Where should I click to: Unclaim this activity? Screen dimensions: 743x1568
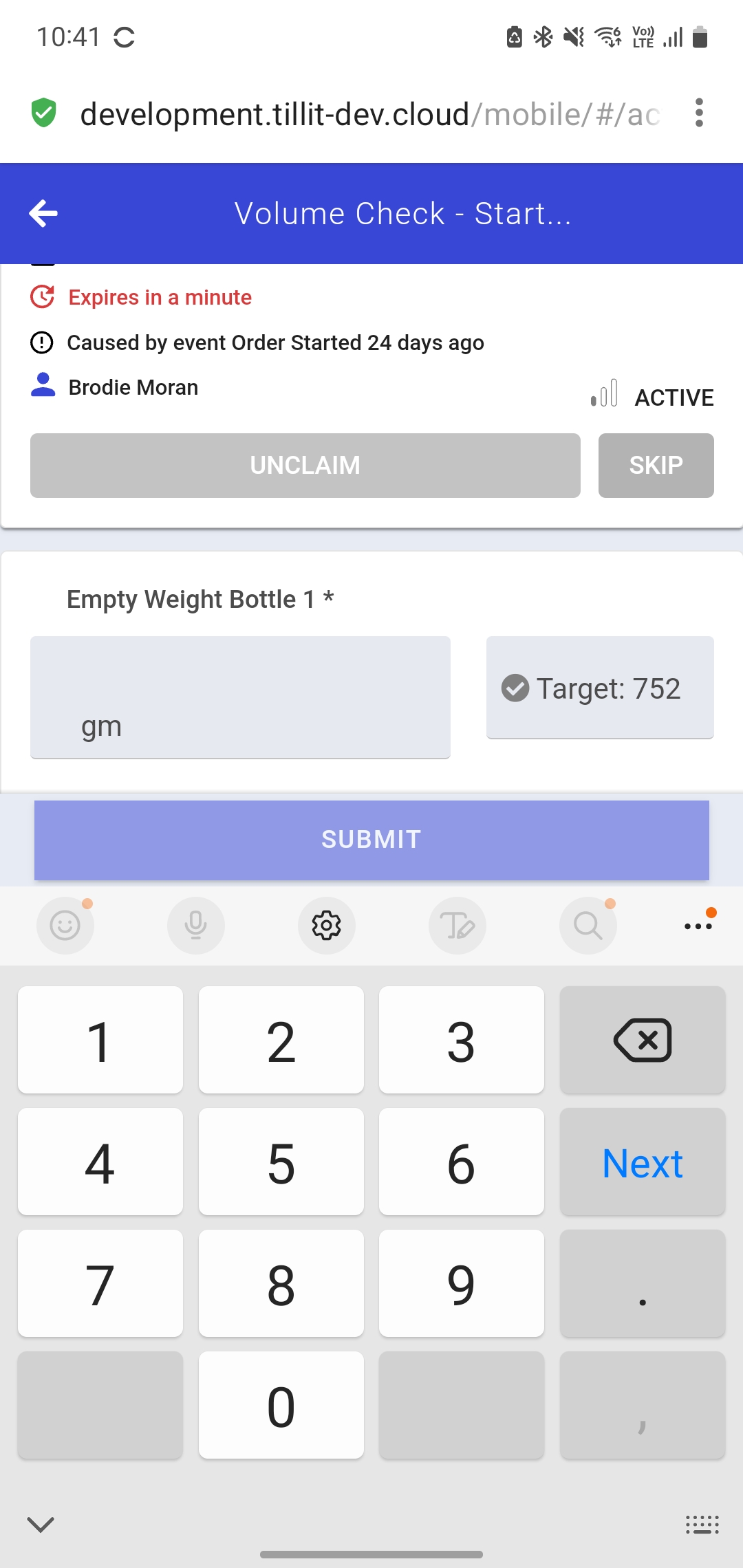coord(305,466)
